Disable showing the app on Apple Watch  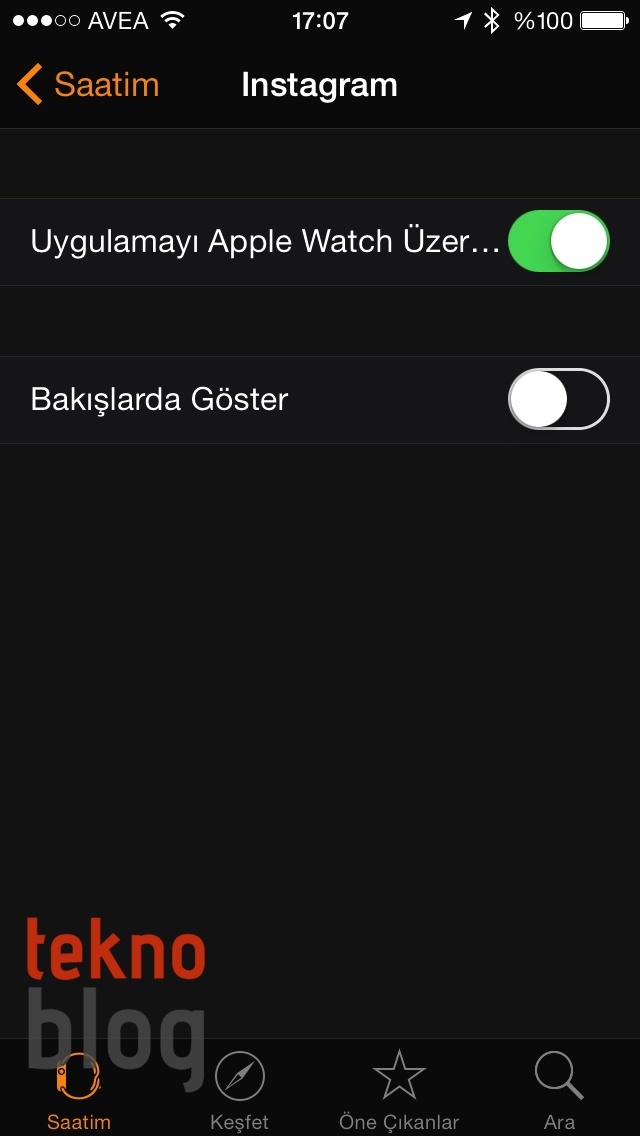coord(558,242)
